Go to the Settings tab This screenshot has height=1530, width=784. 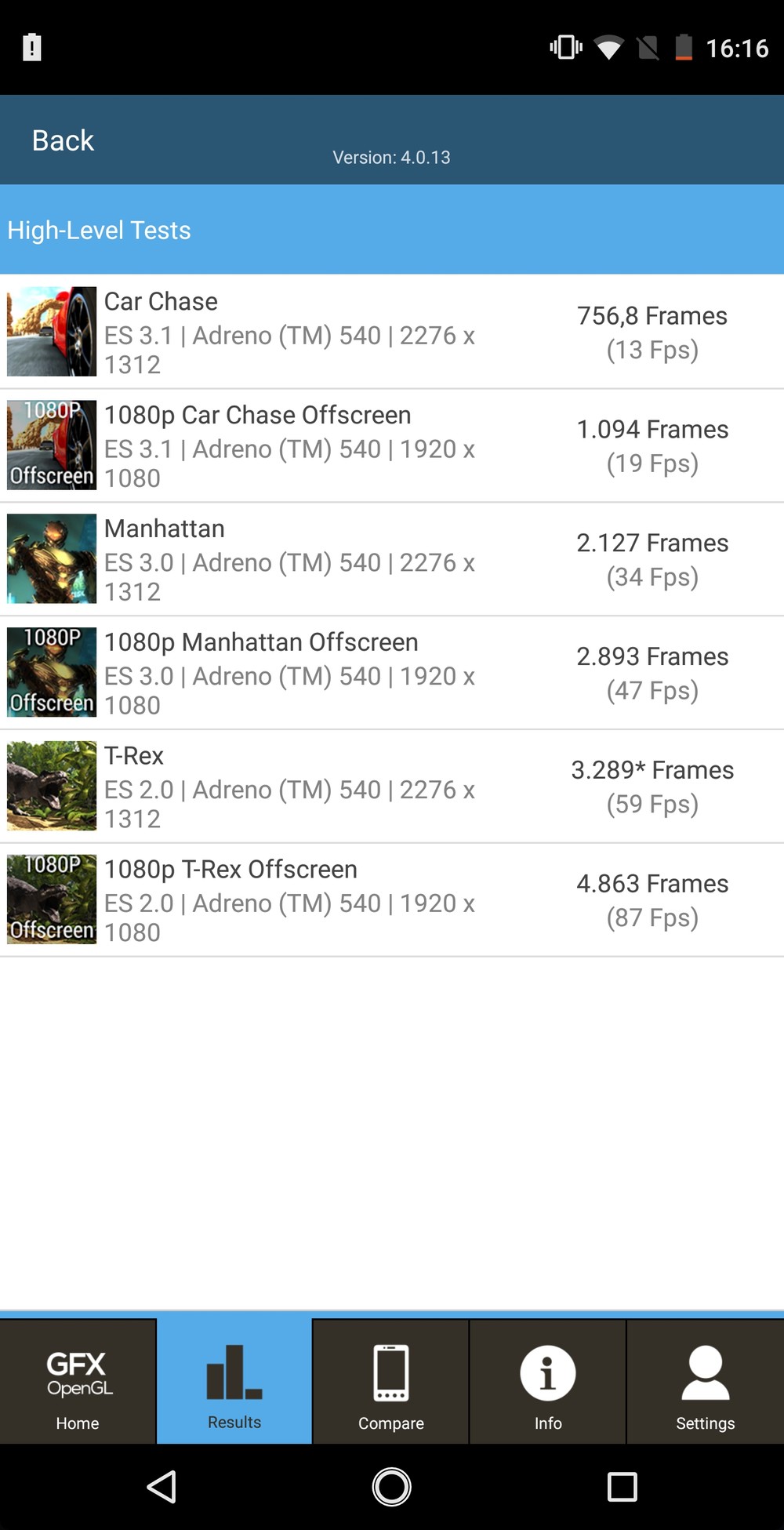click(705, 1383)
